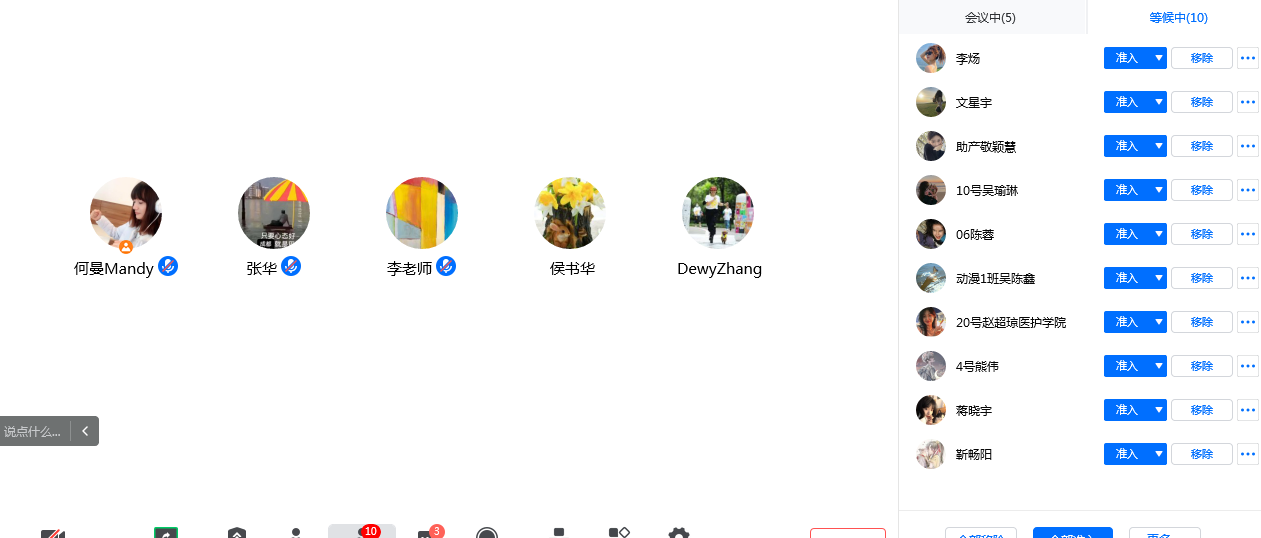
Task: Admit 李炀 with the 准入 button
Action: (1127, 58)
